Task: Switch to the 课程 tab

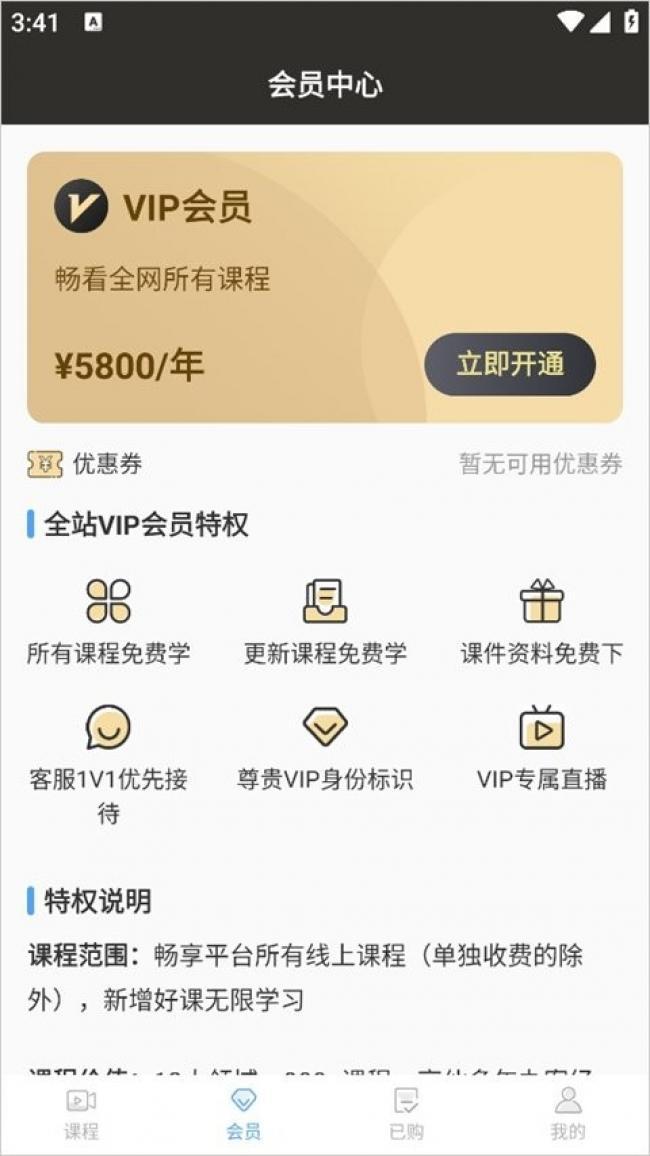Action: click(81, 1115)
